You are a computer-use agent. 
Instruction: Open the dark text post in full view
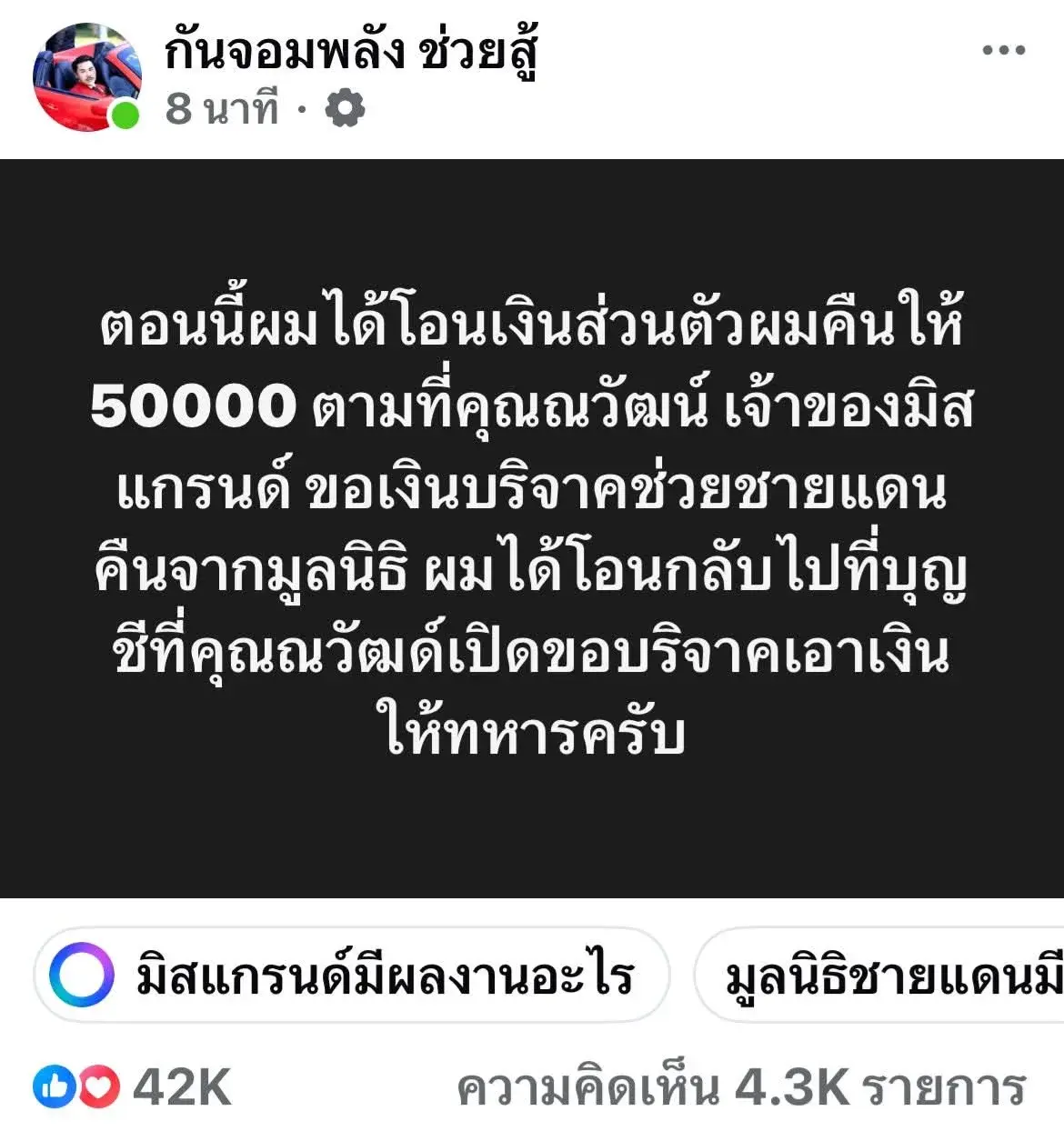click(532, 527)
